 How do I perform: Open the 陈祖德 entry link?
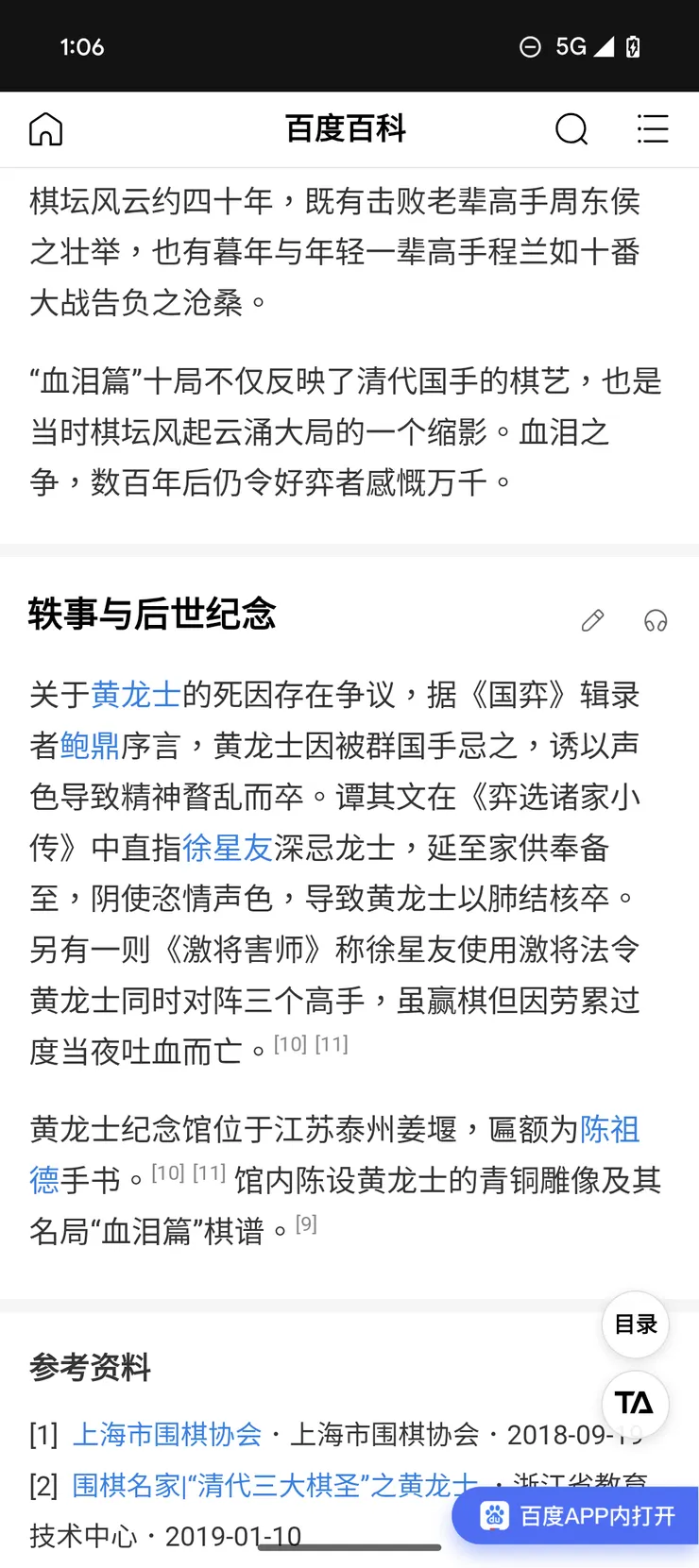(614, 1128)
